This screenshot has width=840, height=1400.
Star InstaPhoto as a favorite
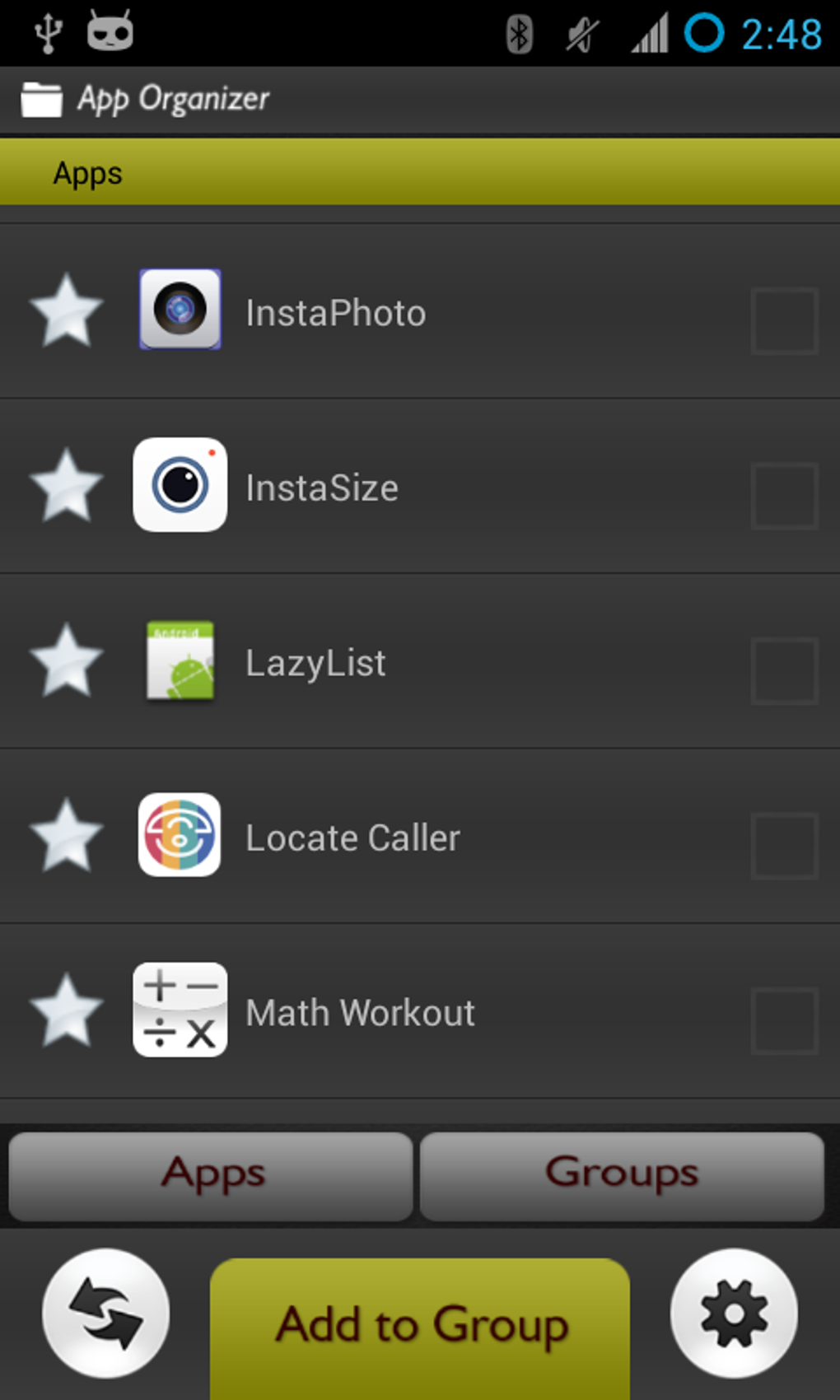click(66, 311)
